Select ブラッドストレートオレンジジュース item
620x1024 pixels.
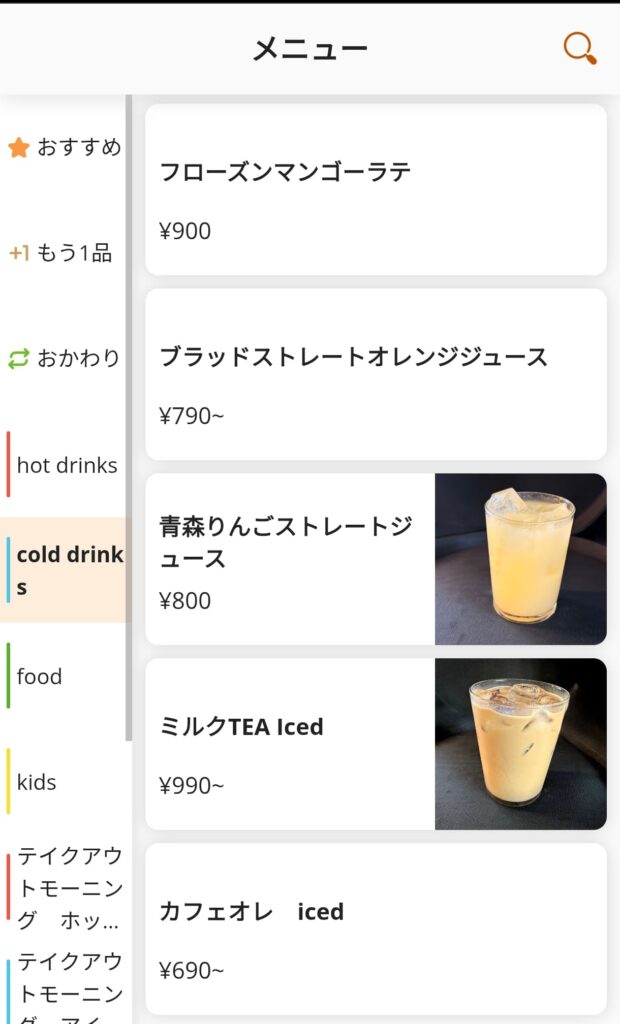[x=376, y=375]
